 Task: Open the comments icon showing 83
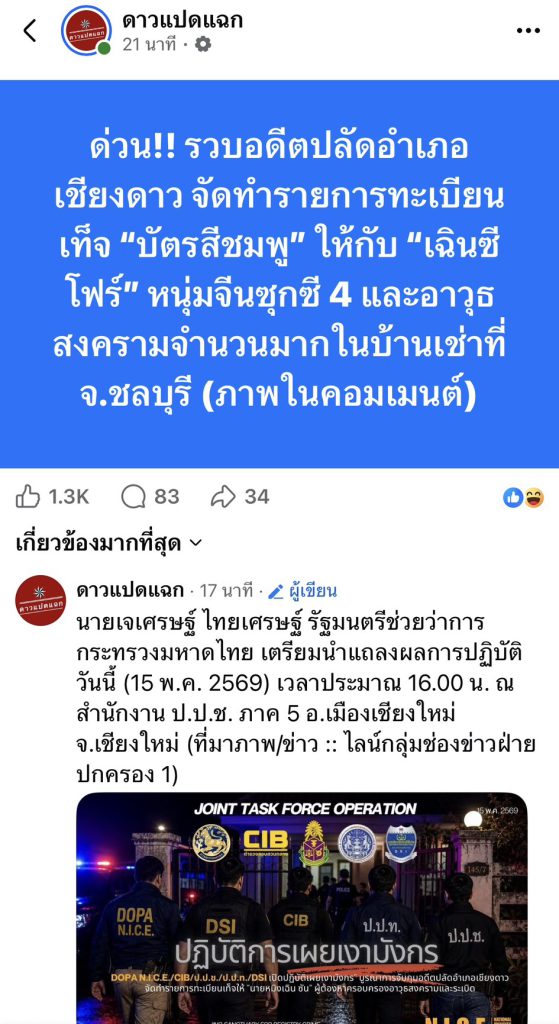click(133, 498)
